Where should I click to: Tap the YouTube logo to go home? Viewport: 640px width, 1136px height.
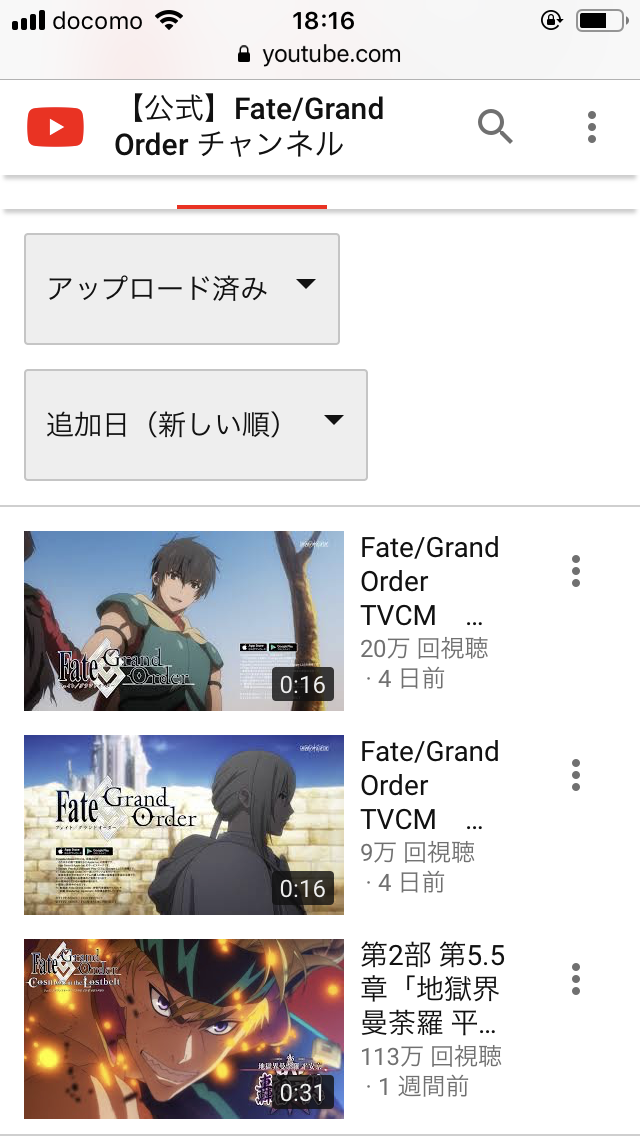coord(55,127)
